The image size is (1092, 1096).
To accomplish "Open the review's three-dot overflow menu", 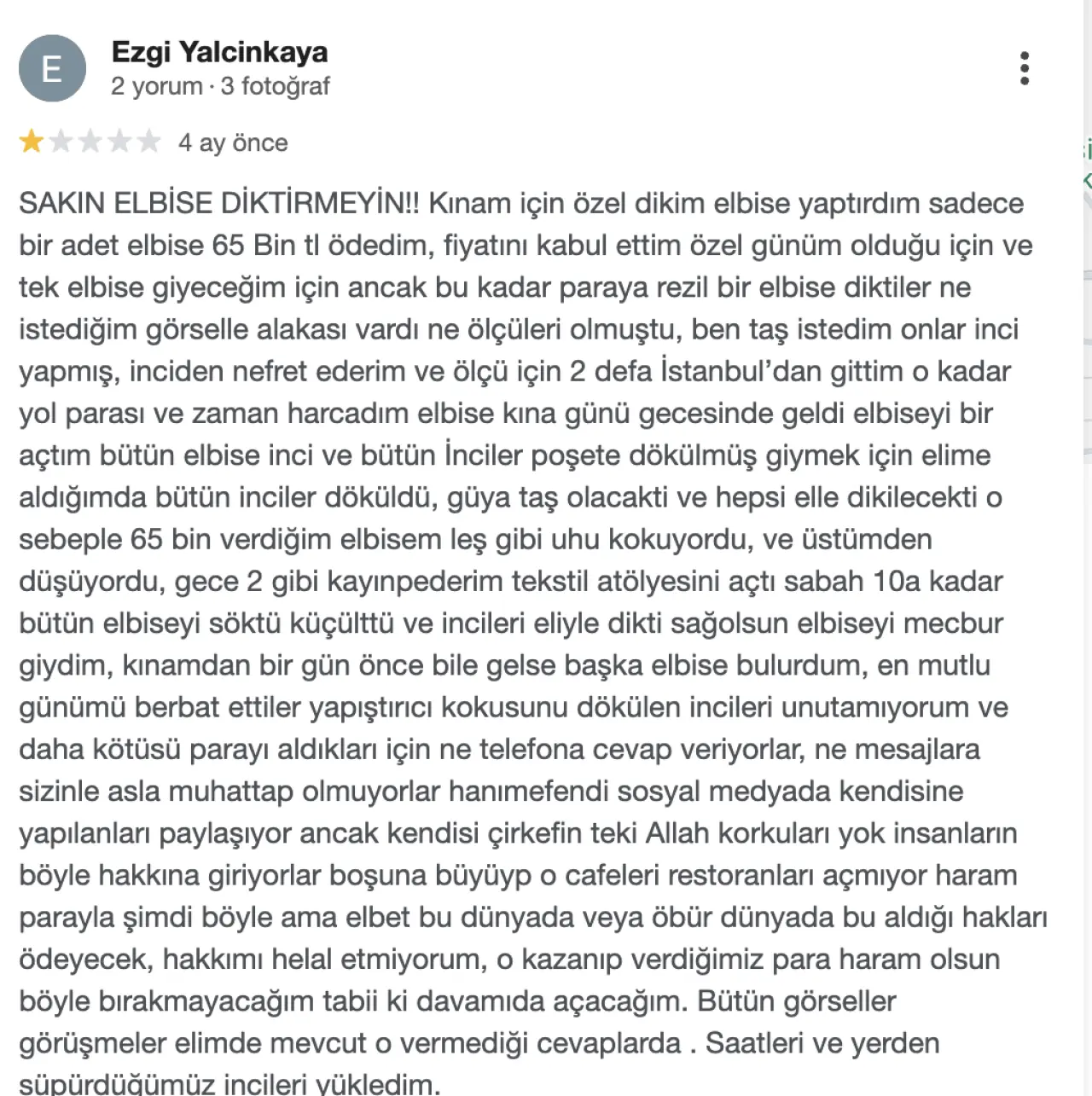I will point(1025,68).
